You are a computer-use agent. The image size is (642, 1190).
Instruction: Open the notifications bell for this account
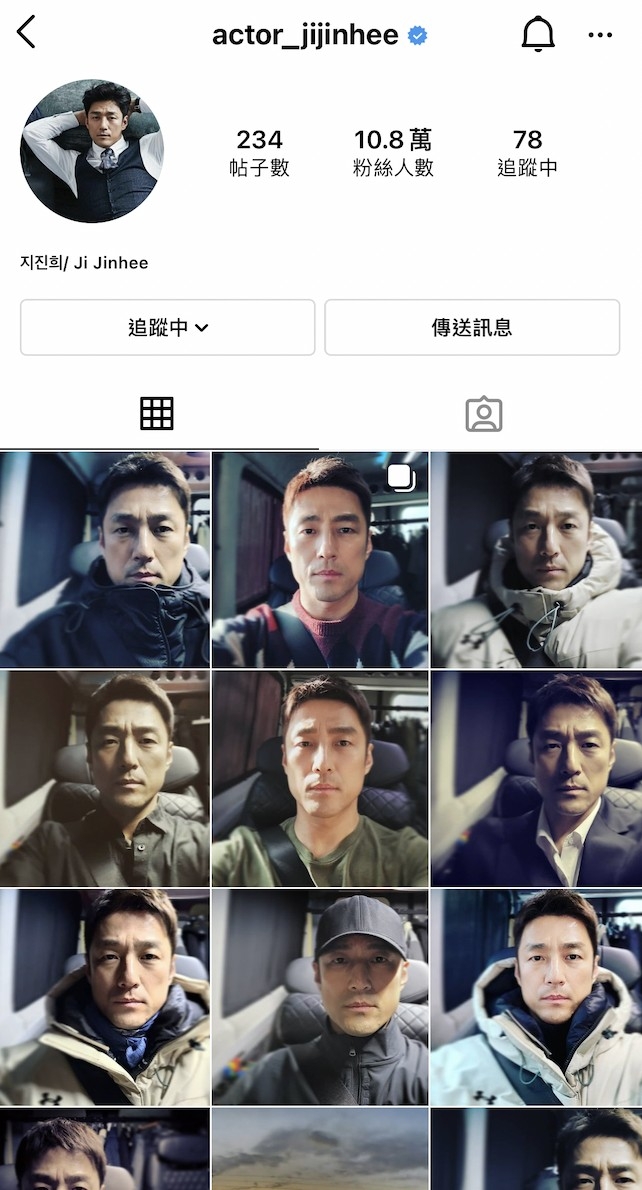[x=538, y=35]
